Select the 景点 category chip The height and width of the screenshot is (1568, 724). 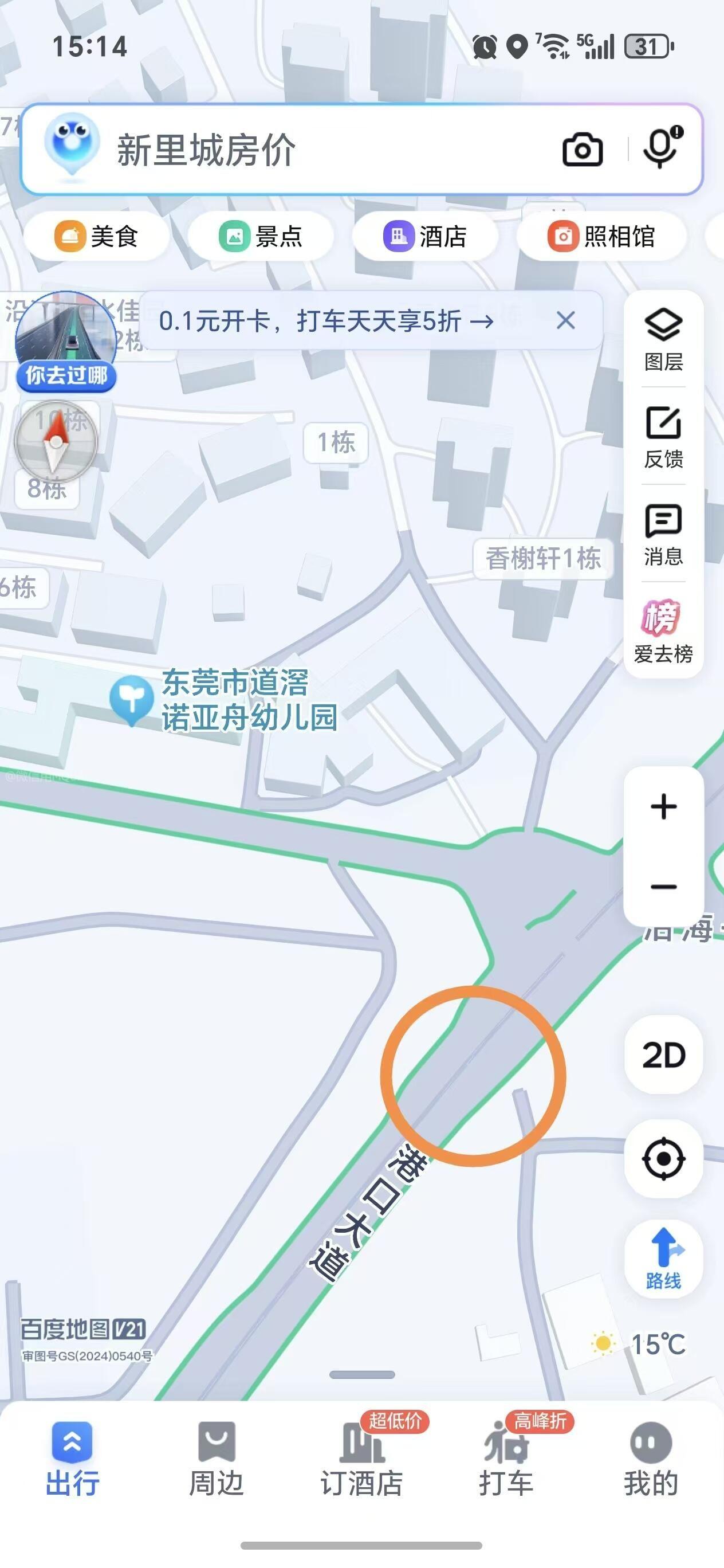[261, 236]
